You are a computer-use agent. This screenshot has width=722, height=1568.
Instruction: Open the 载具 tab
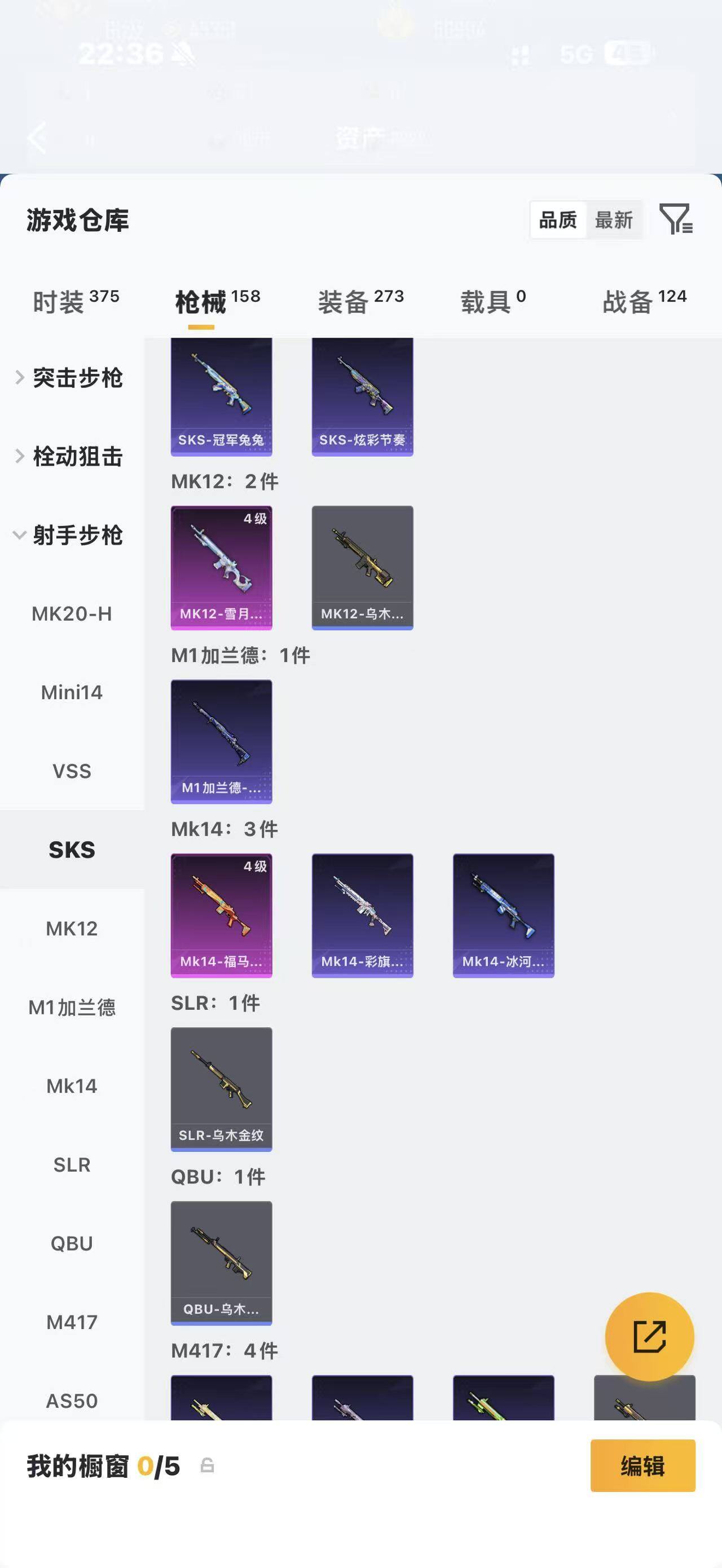493,301
